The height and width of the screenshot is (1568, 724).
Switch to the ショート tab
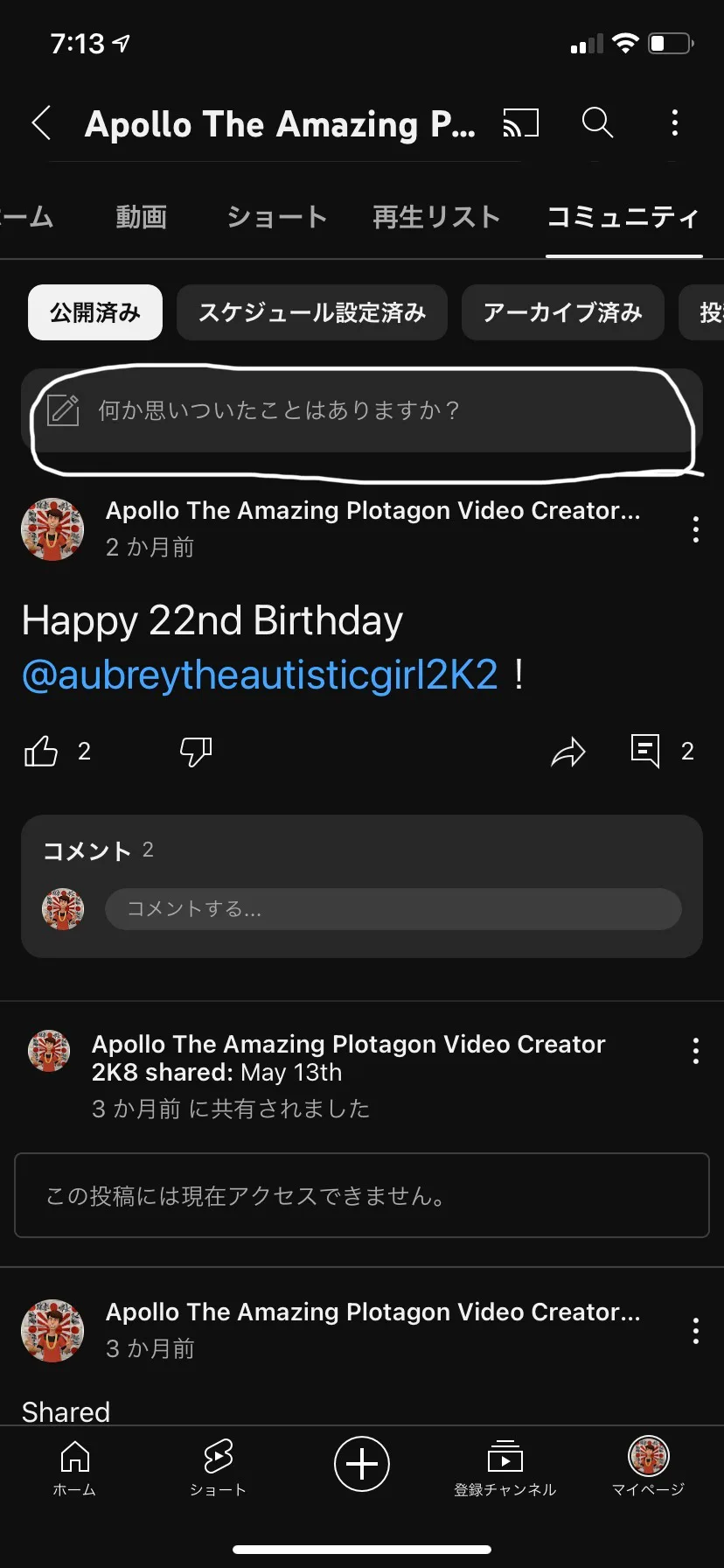(276, 217)
